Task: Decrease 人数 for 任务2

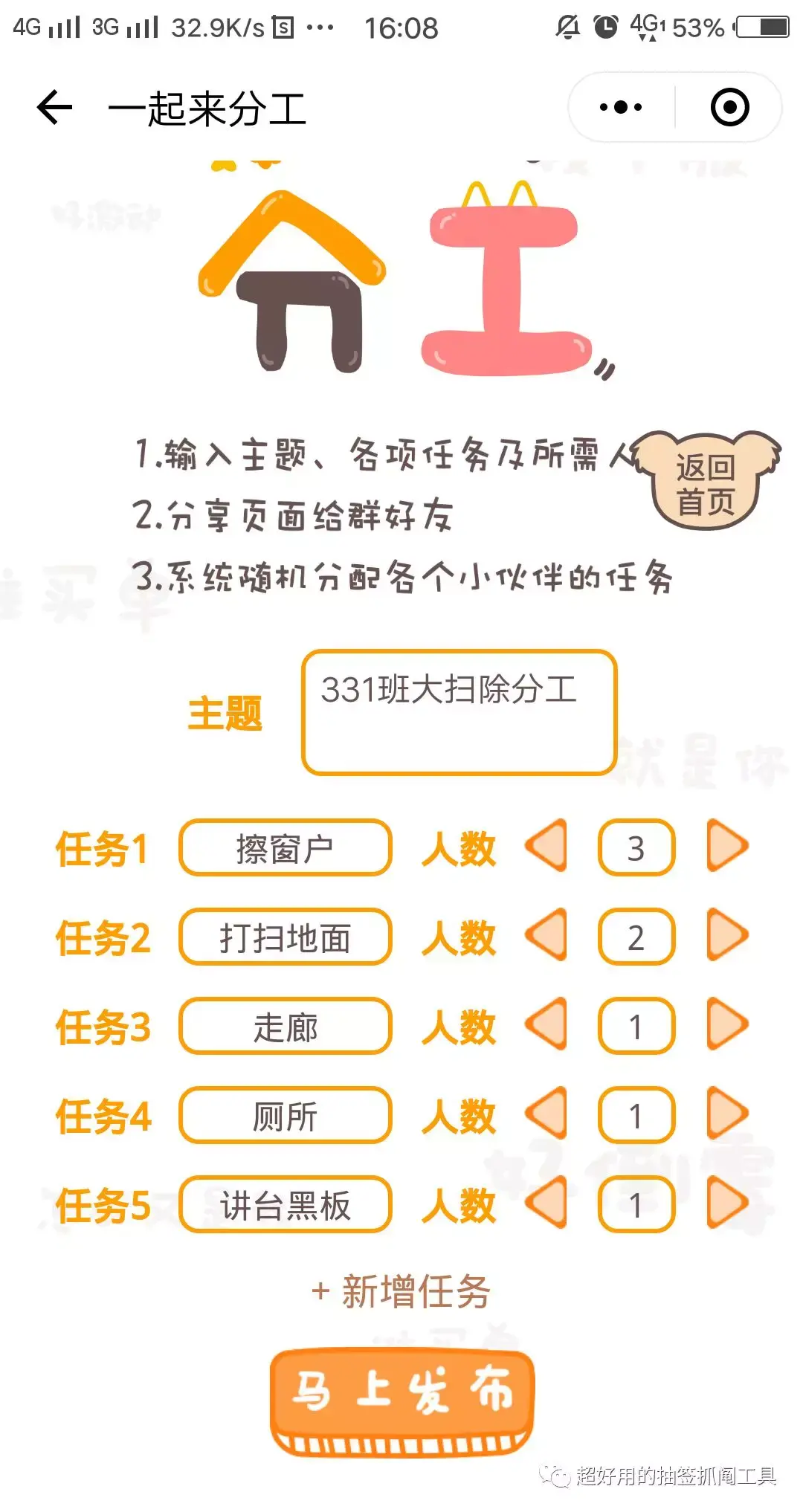Action: pyautogui.click(x=546, y=935)
